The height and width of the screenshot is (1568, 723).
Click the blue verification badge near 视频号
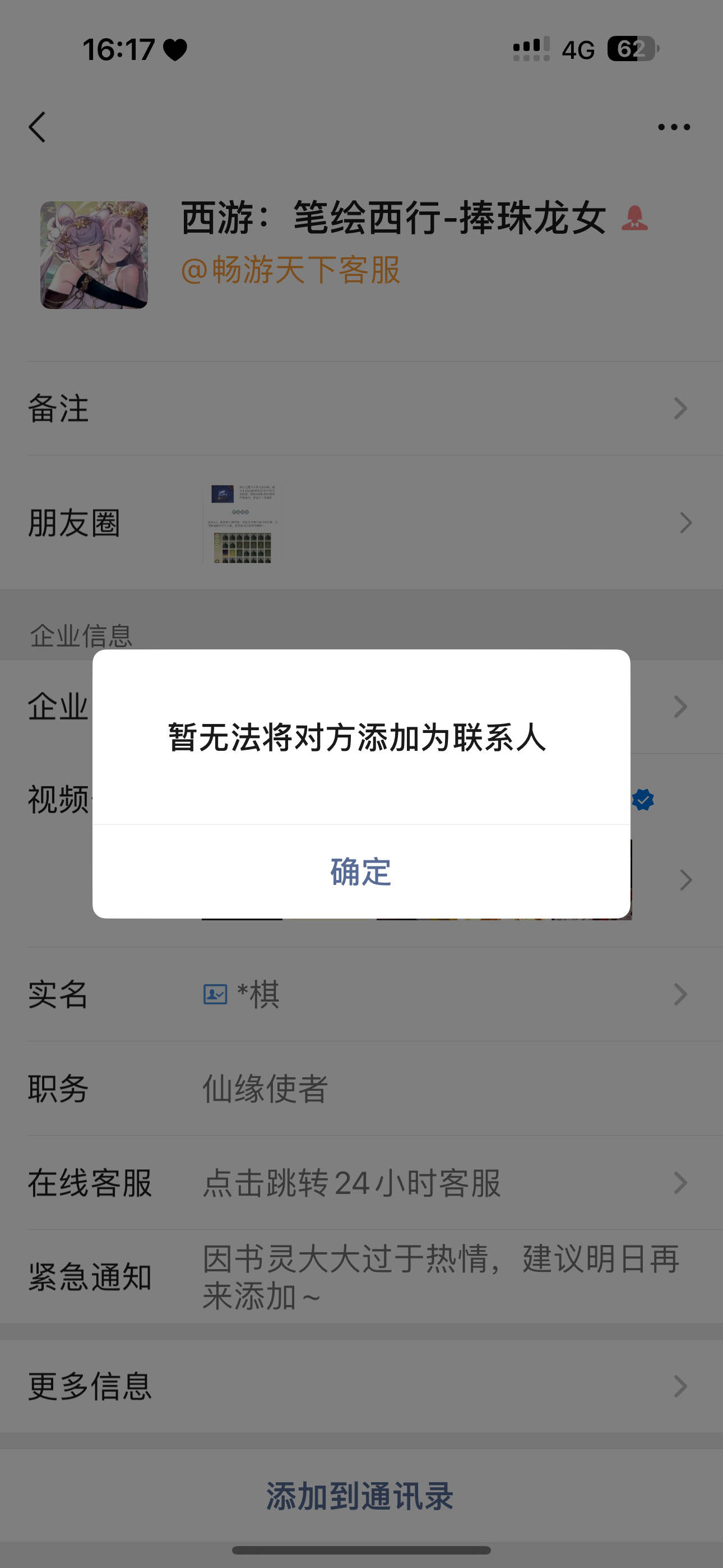(643, 799)
